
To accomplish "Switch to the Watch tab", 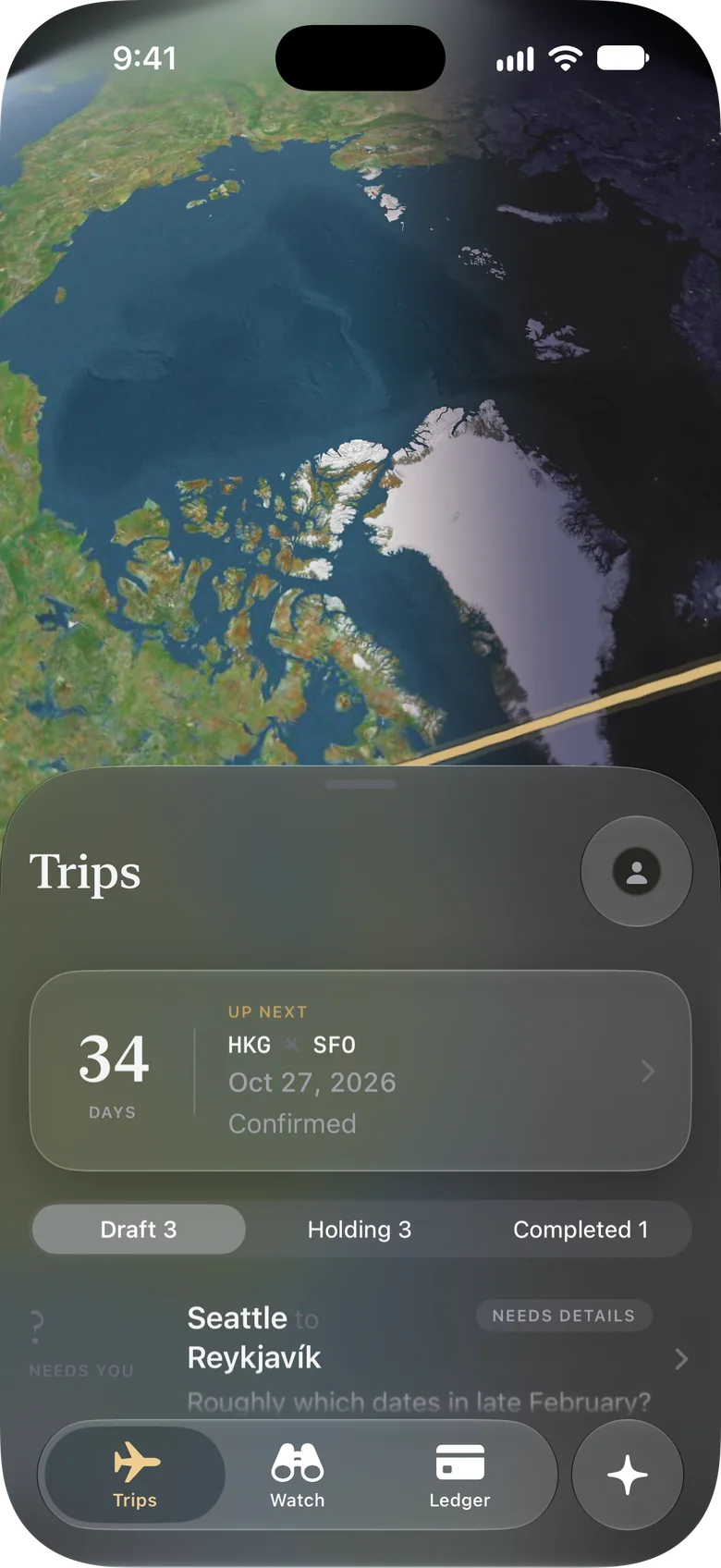I will [x=298, y=1475].
